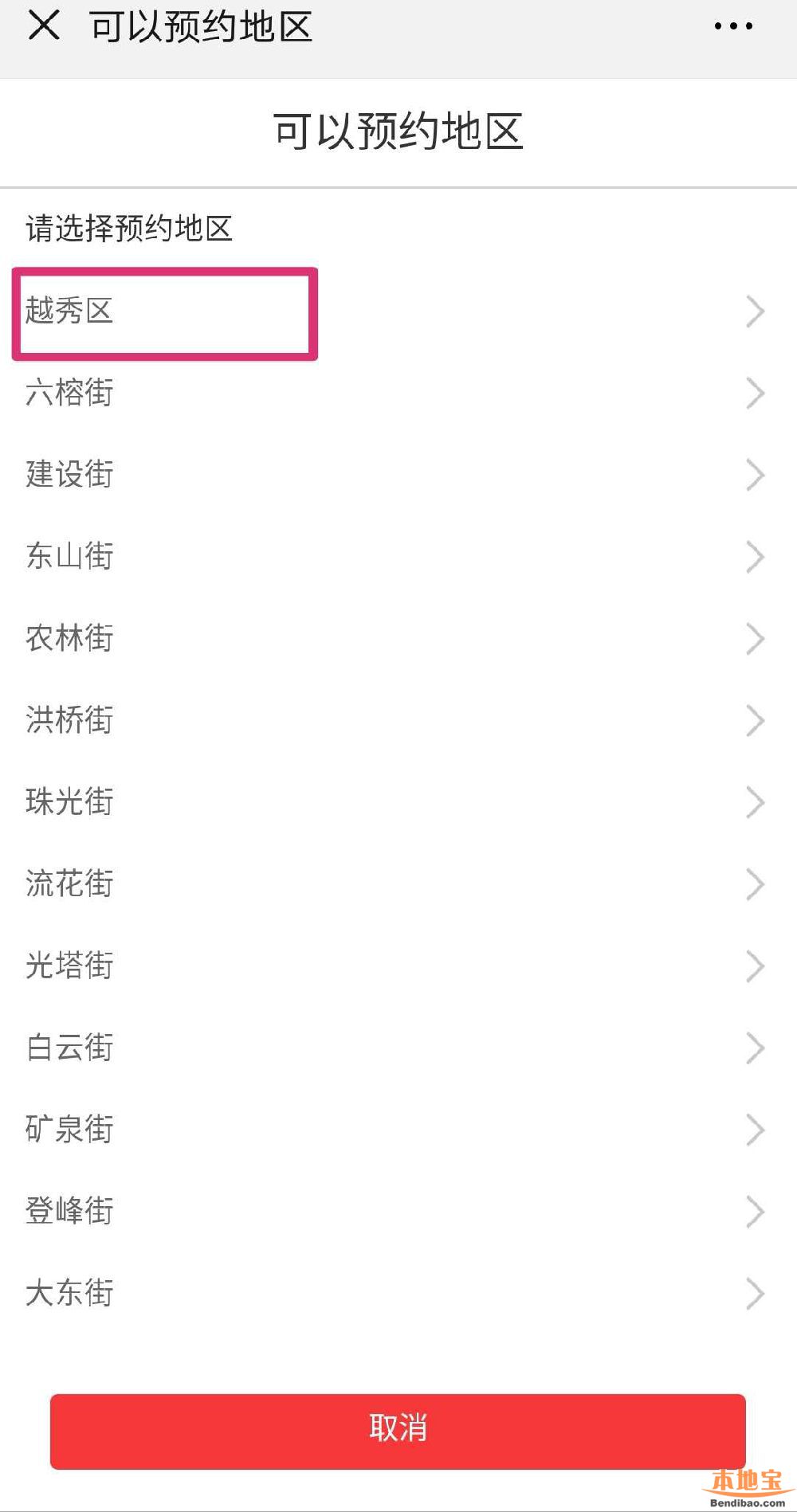Open 流花街 appointment area

398,884
